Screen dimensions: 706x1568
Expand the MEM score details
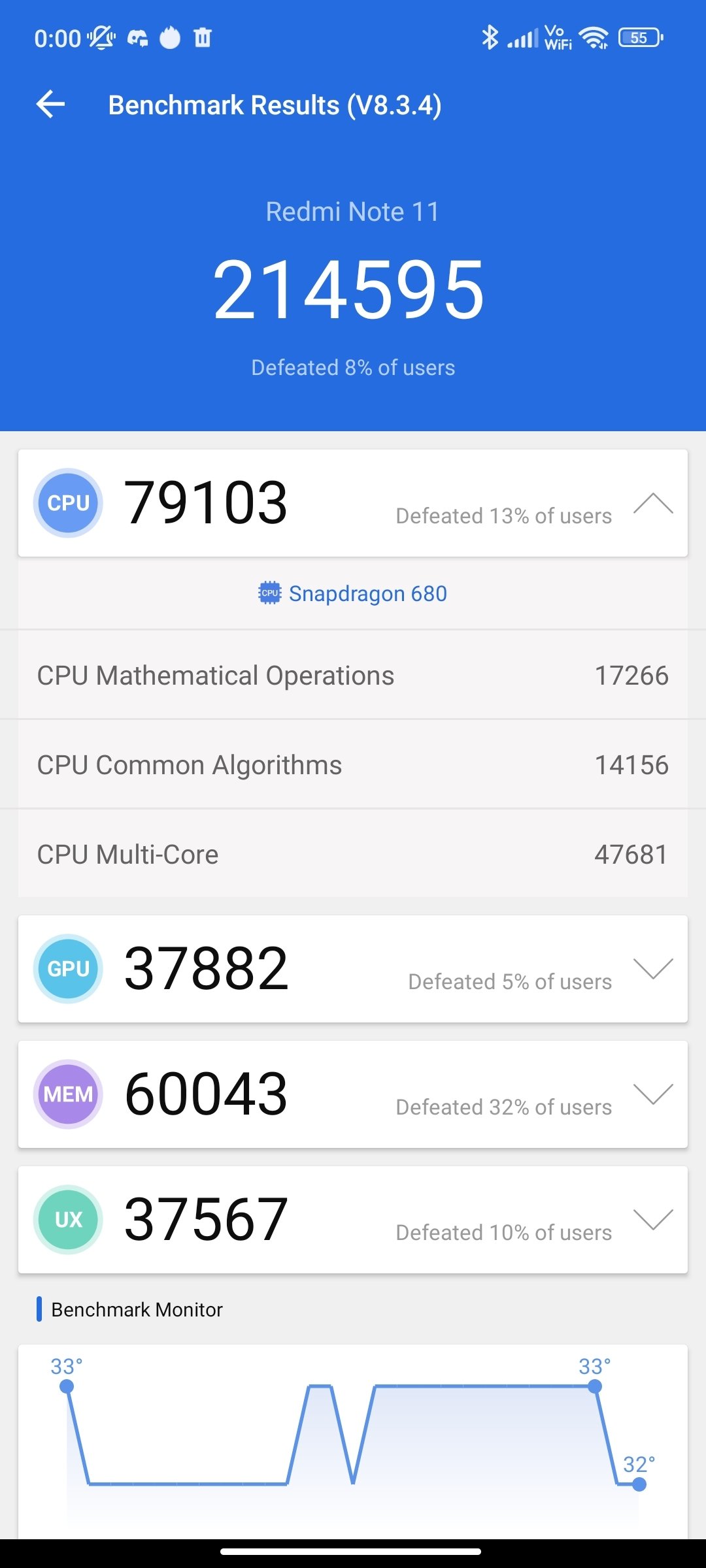(653, 1094)
